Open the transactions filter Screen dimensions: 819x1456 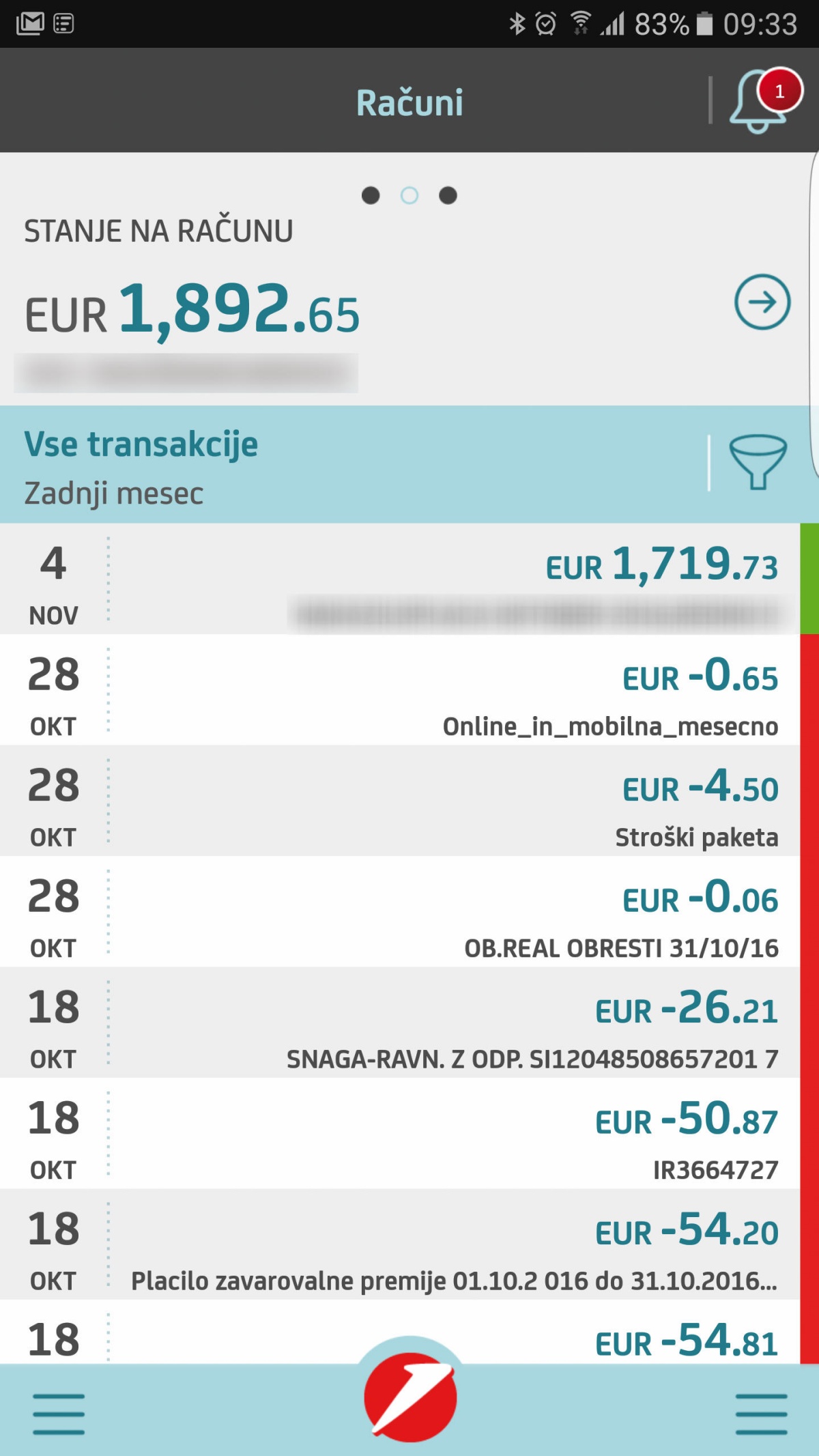click(758, 462)
